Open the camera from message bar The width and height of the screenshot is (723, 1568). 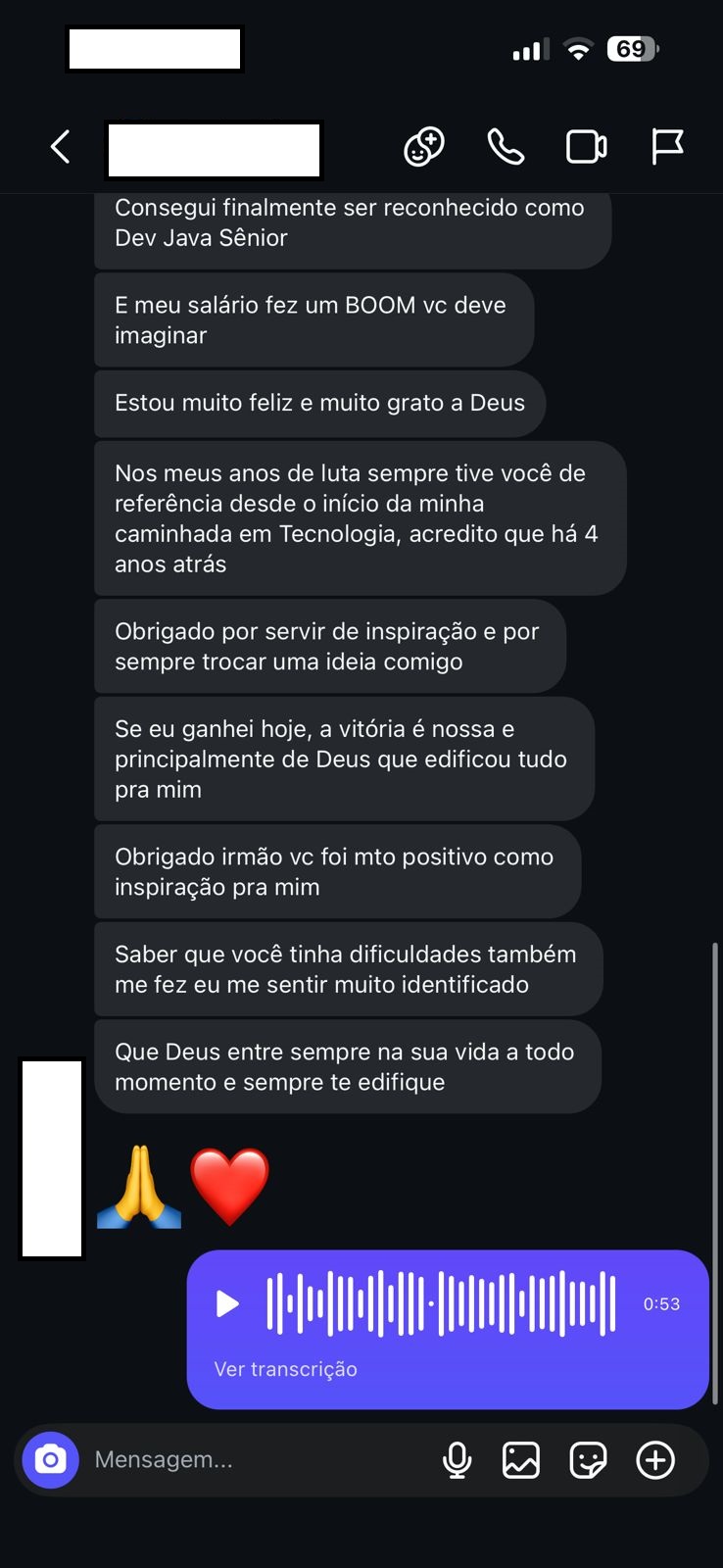coord(51,1460)
